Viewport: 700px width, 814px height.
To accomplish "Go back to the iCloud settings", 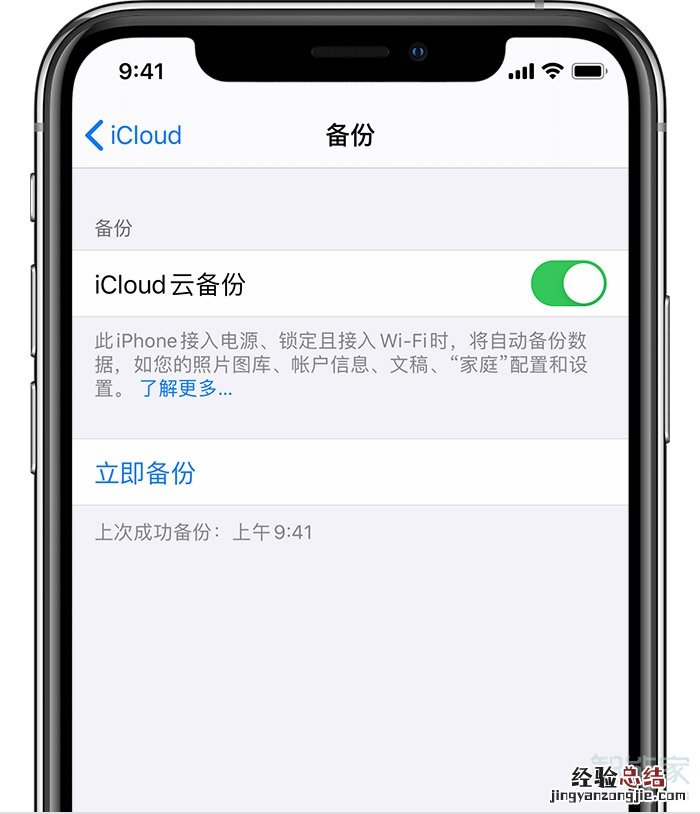I will (134, 136).
